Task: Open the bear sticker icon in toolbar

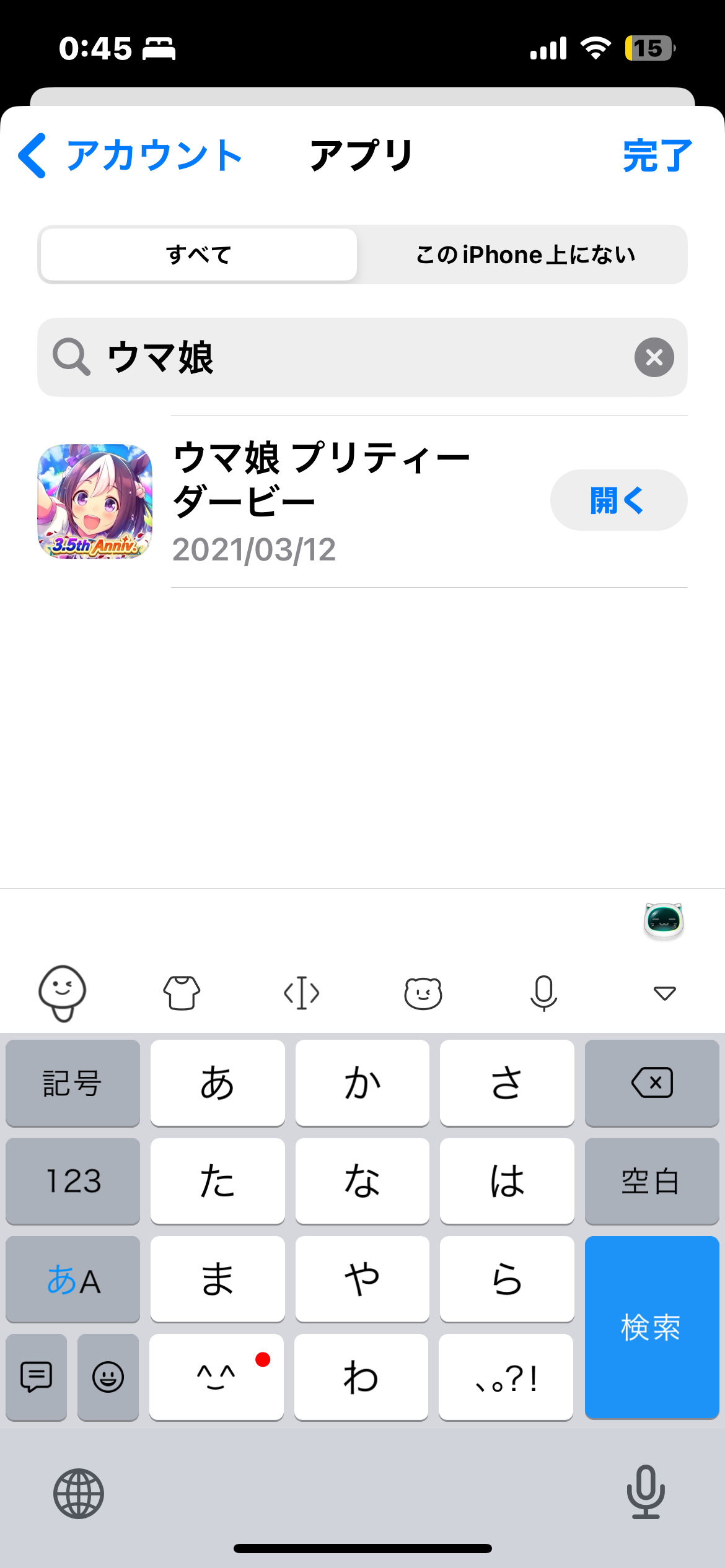Action: 423,993
